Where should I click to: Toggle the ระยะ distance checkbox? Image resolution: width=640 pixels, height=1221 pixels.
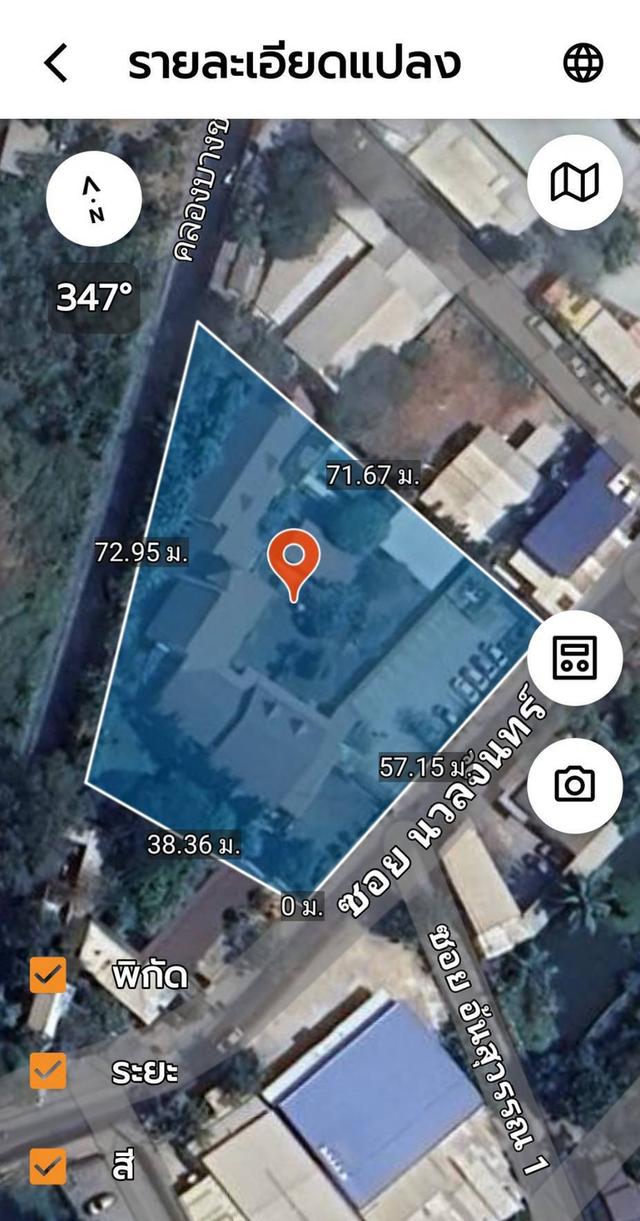pos(48,1071)
